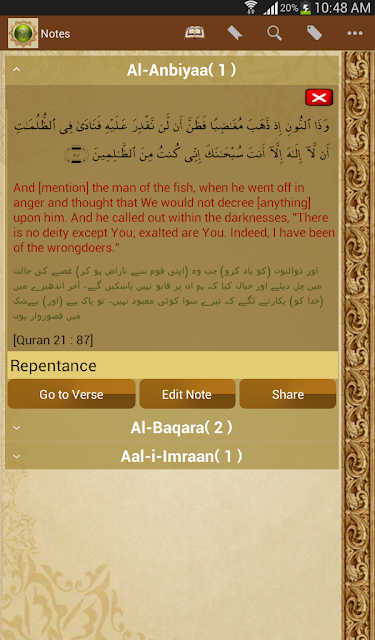
Task: Open search from the toolbar
Action: [x=275, y=33]
